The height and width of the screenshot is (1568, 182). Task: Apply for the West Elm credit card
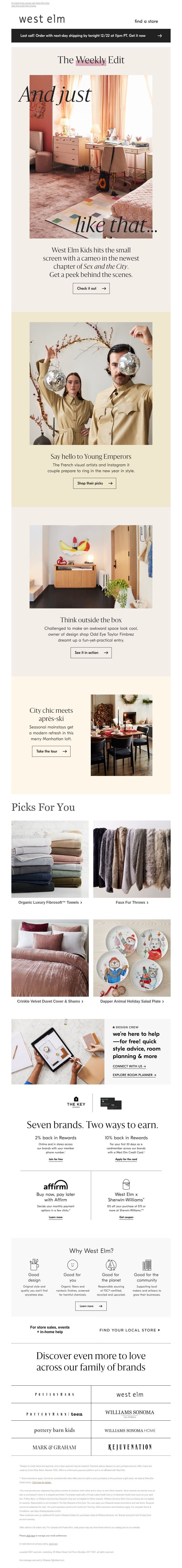(x=126, y=1159)
